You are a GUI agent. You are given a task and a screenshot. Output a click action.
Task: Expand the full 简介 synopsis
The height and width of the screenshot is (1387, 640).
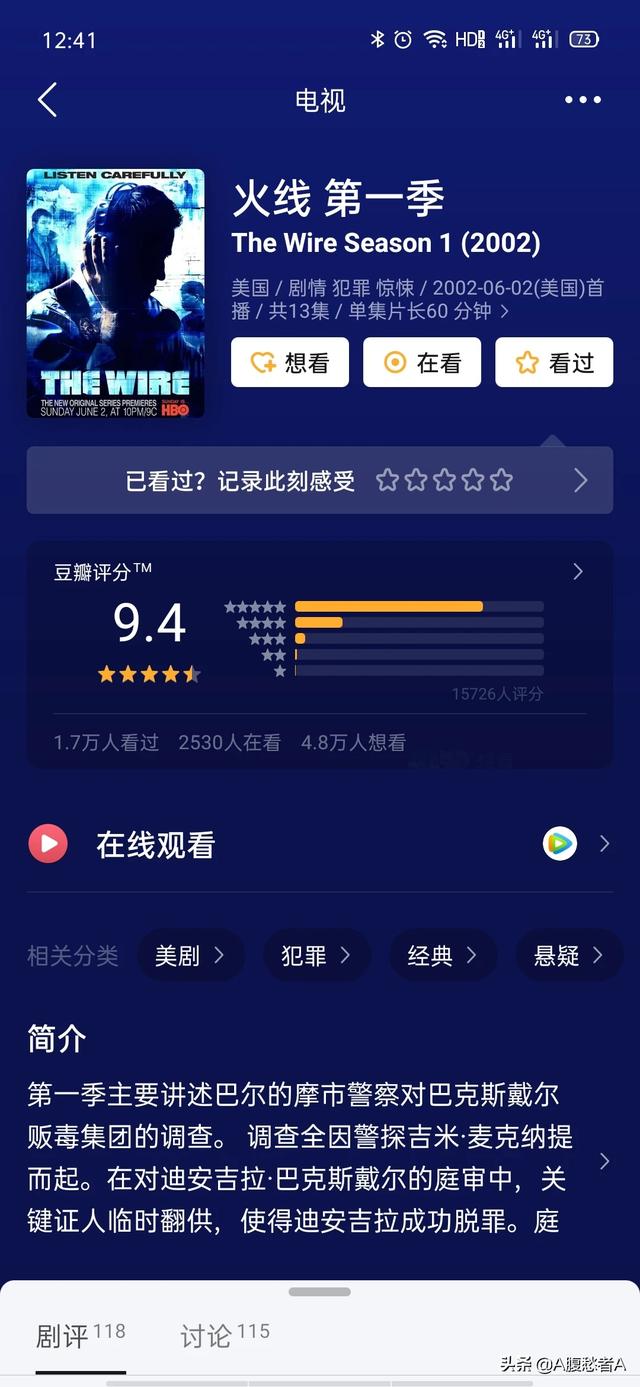tap(604, 1161)
